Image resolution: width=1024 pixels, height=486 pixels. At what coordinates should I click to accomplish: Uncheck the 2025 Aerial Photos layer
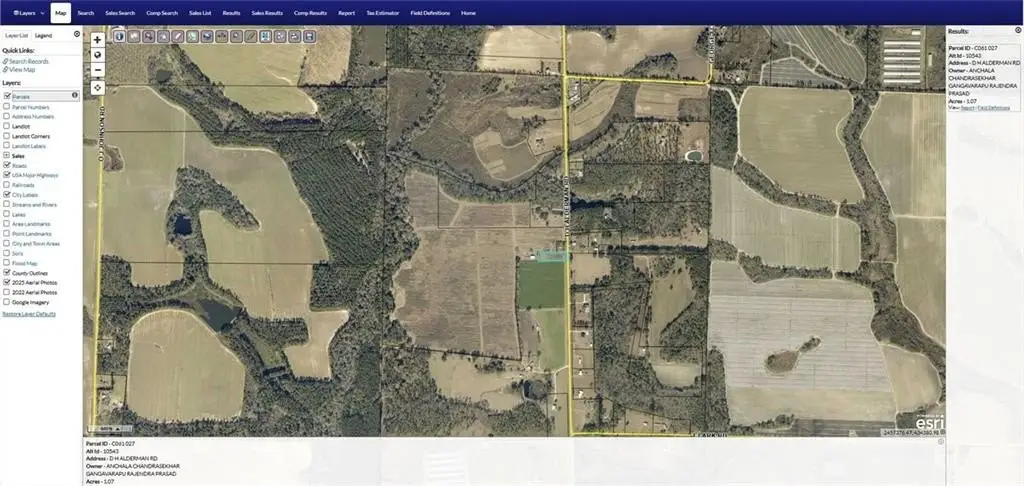(x=8, y=282)
